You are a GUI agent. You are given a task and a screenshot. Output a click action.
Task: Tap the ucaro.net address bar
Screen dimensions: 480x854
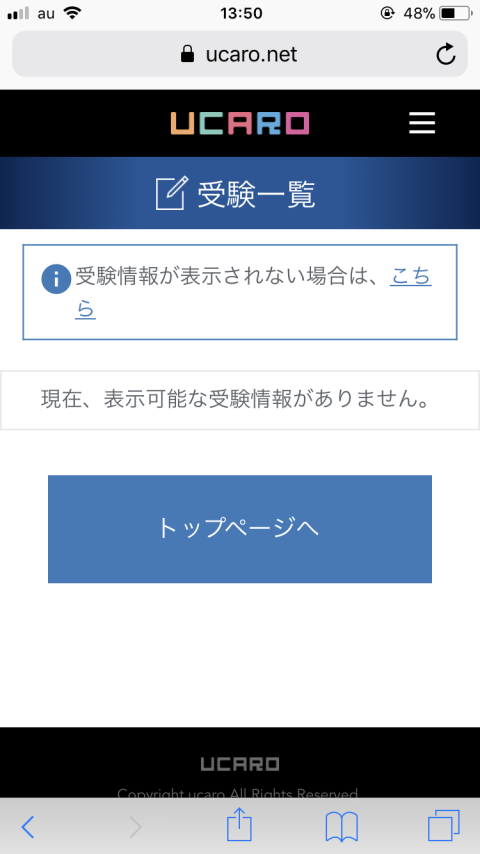click(240, 54)
